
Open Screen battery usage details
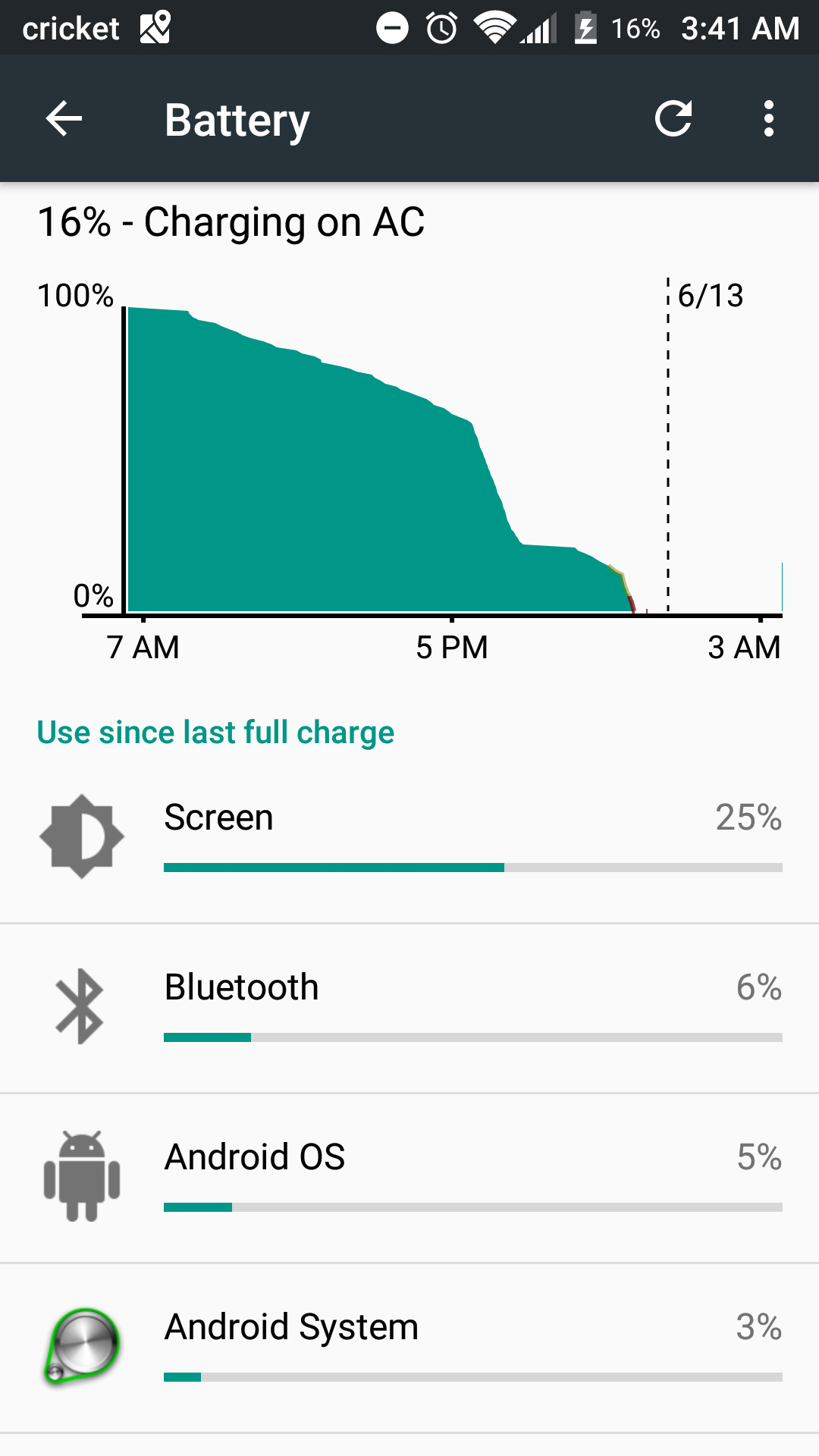point(409,839)
